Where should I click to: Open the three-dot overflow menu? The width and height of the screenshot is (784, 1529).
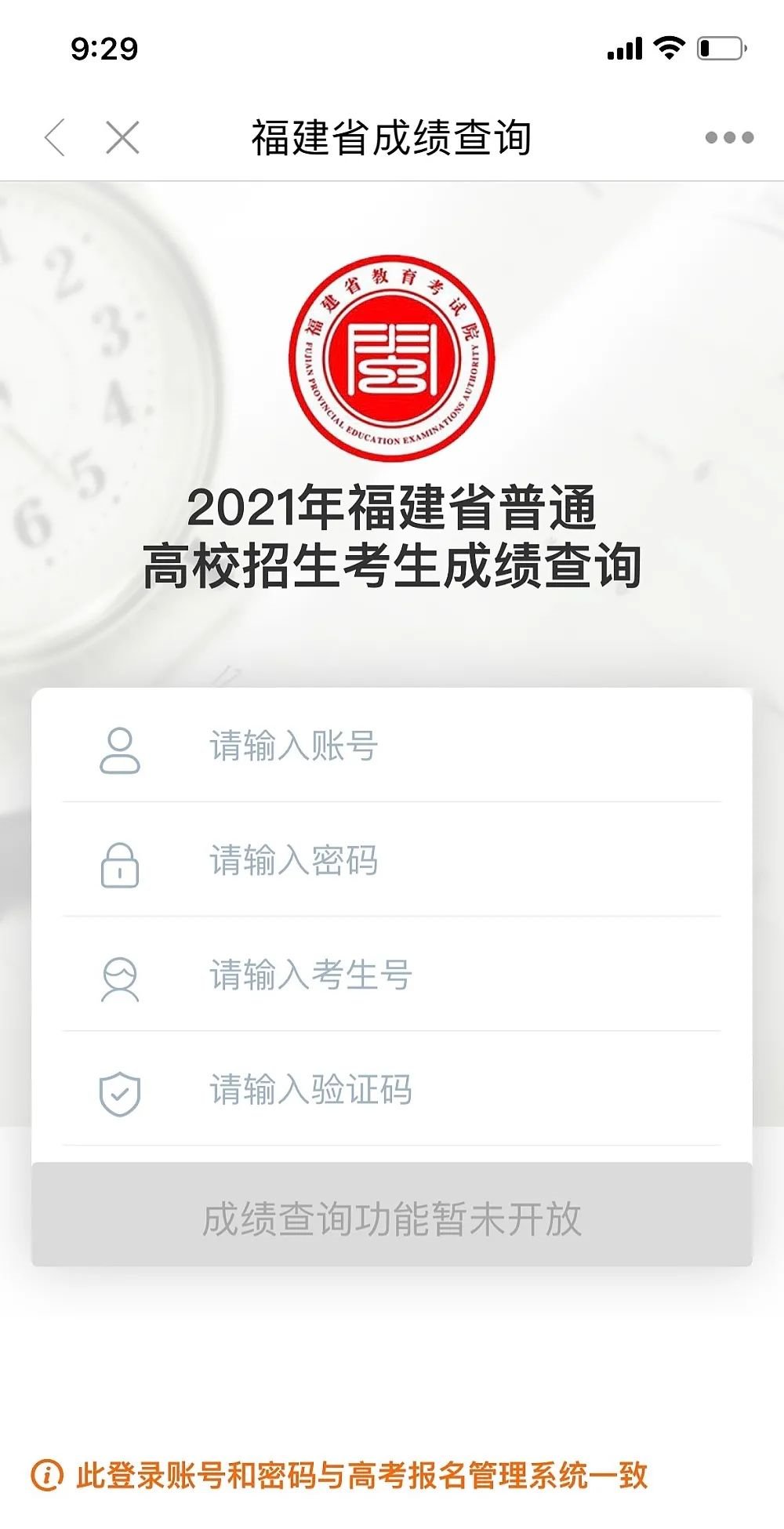point(729,137)
